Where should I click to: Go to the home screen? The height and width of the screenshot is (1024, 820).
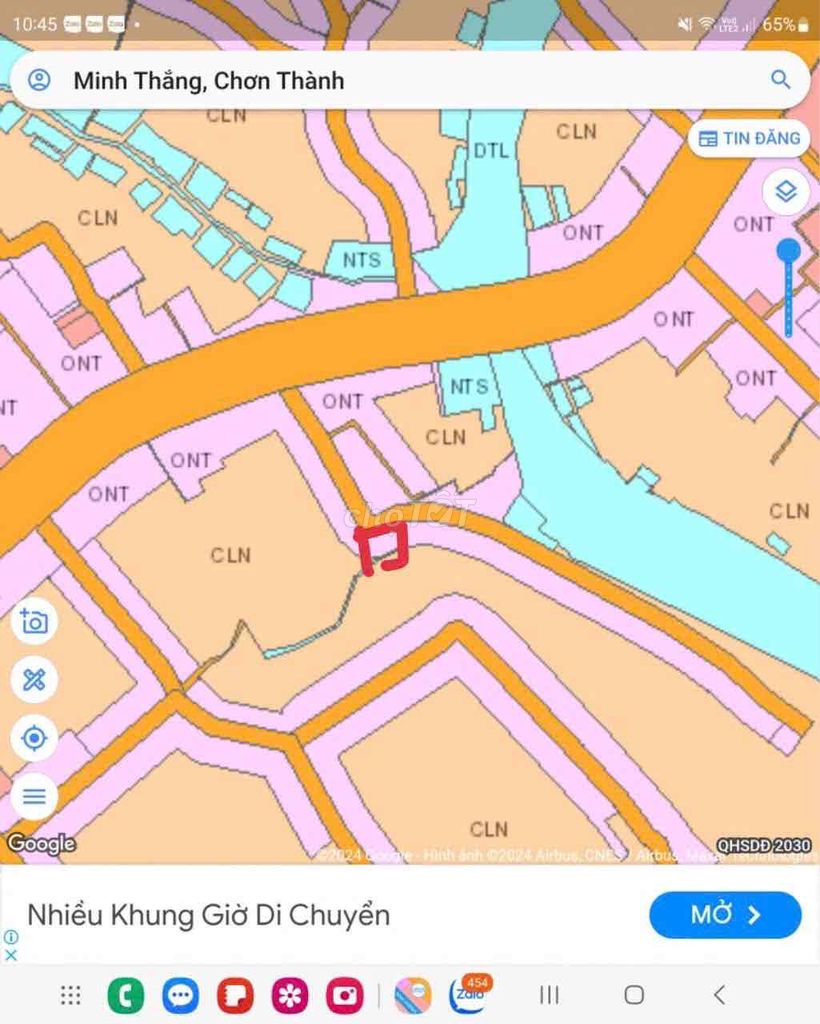[x=634, y=995]
